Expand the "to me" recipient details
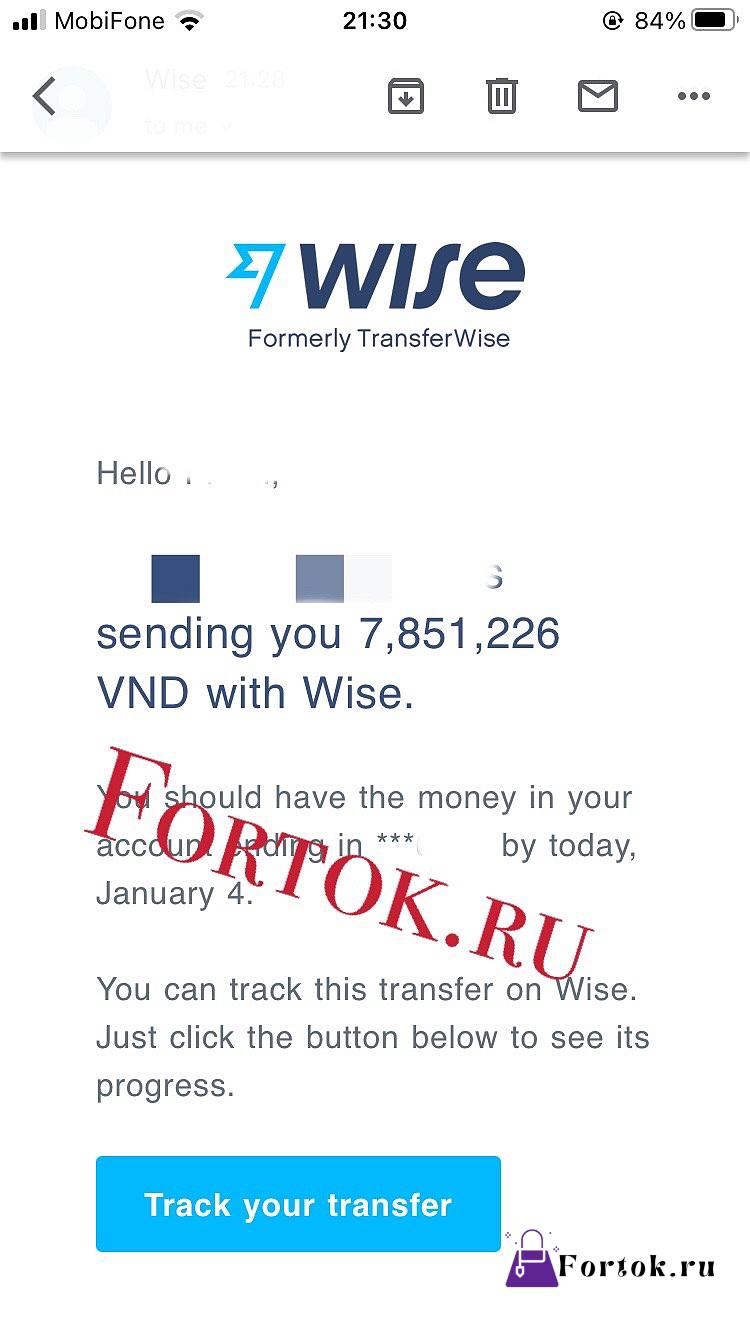The width and height of the screenshot is (750, 1334). pos(190,126)
